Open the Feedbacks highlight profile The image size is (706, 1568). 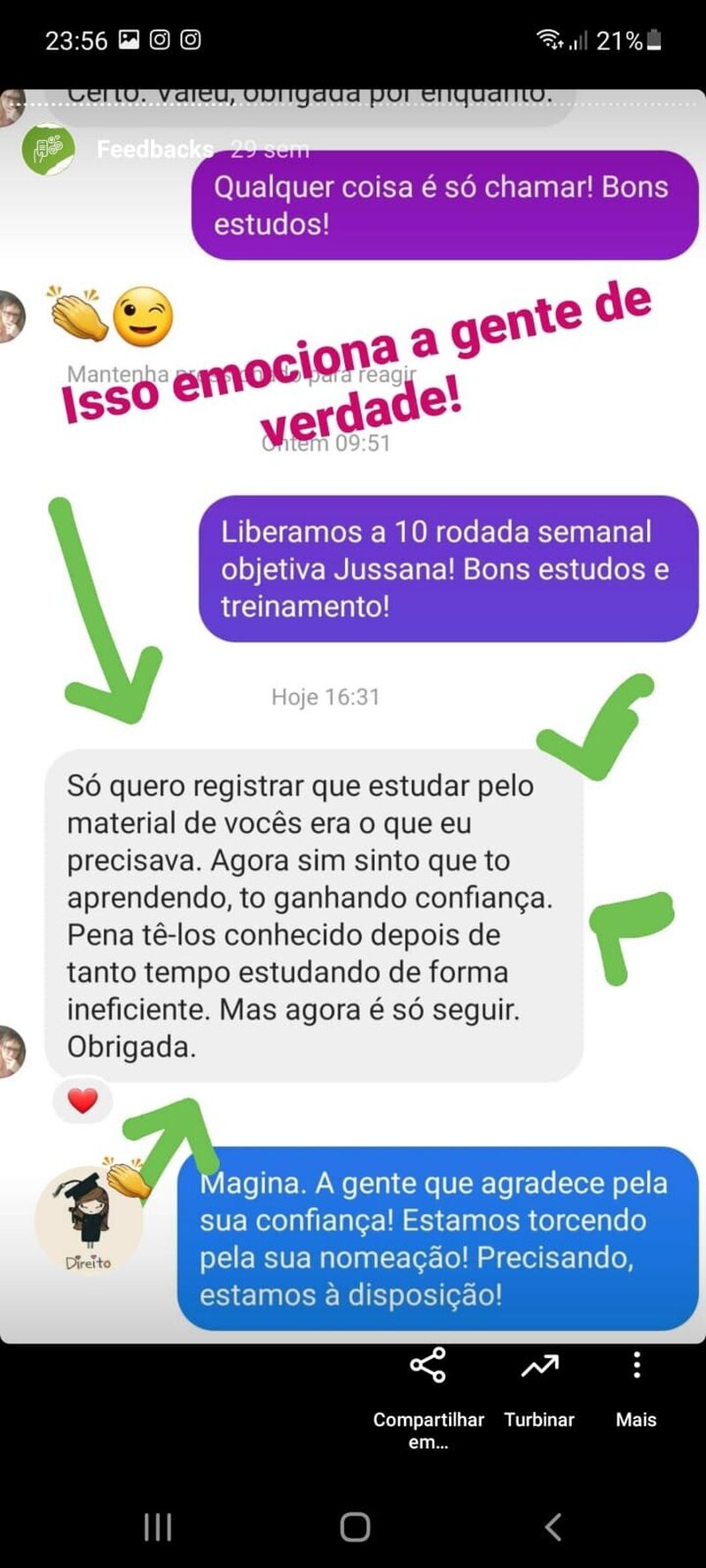click(x=49, y=148)
